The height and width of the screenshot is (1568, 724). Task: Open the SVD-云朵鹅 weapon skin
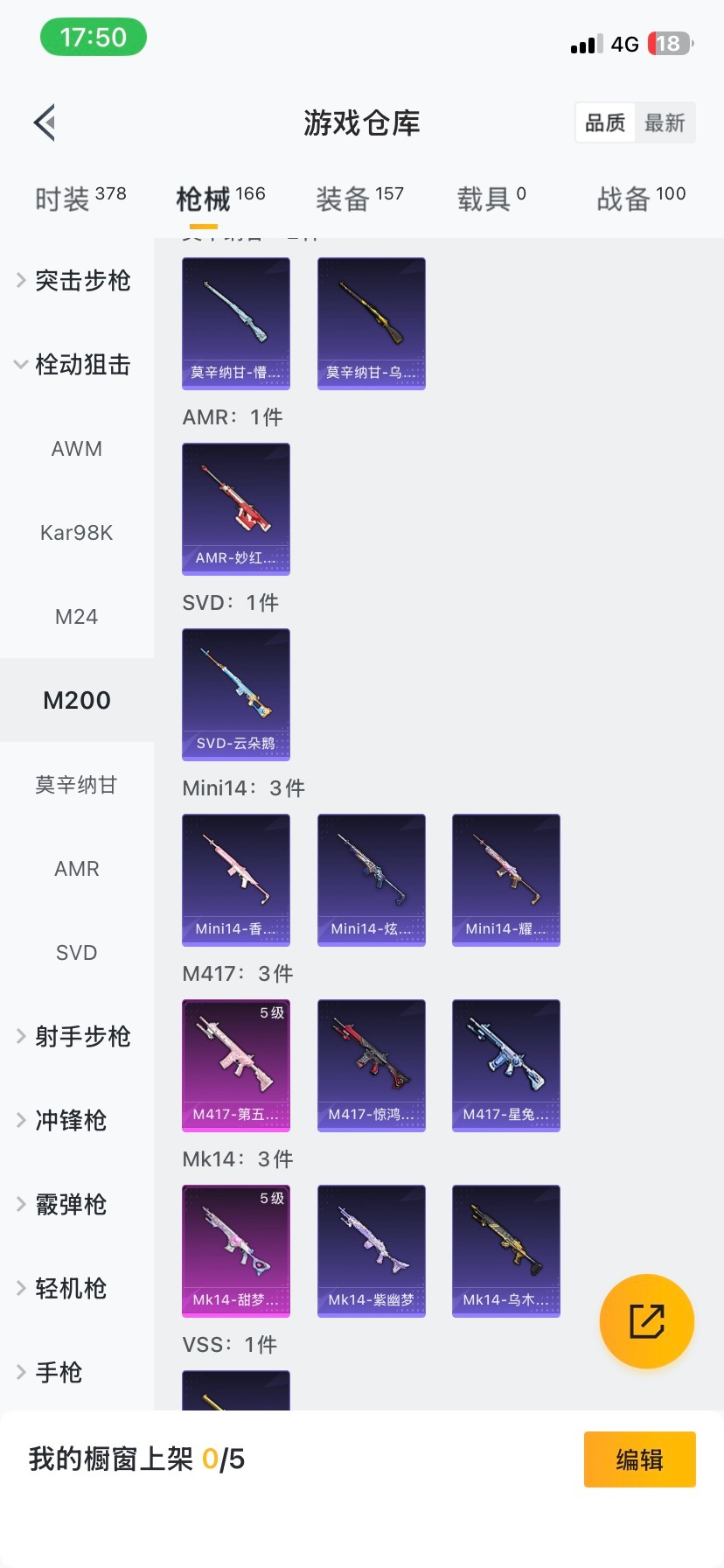coord(236,694)
